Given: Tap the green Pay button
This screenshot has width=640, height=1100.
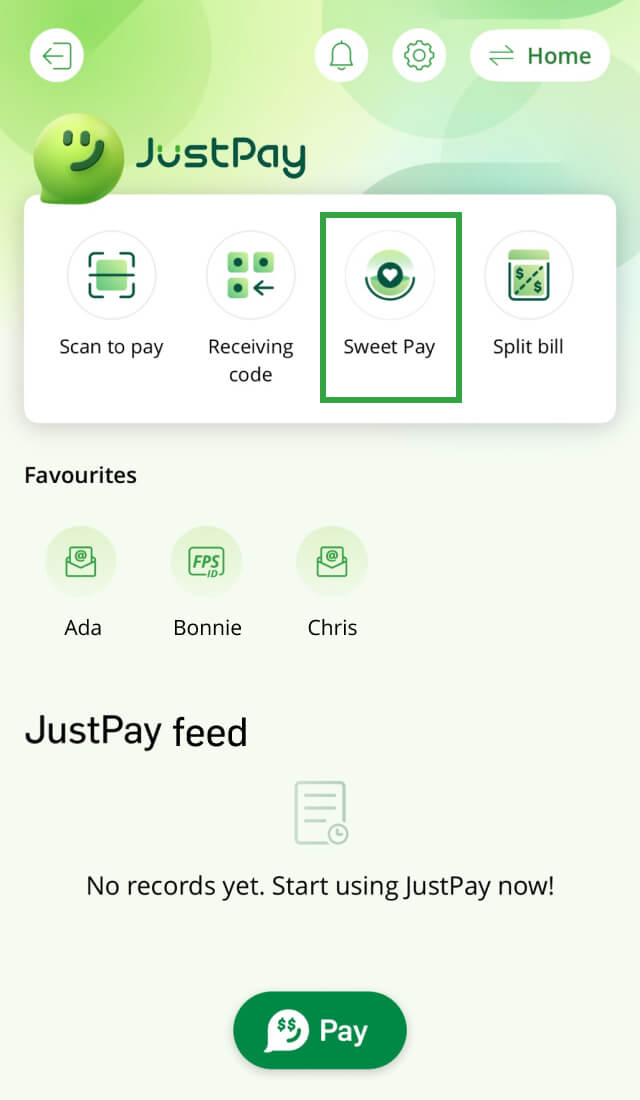Looking at the screenshot, I should [x=320, y=1030].
